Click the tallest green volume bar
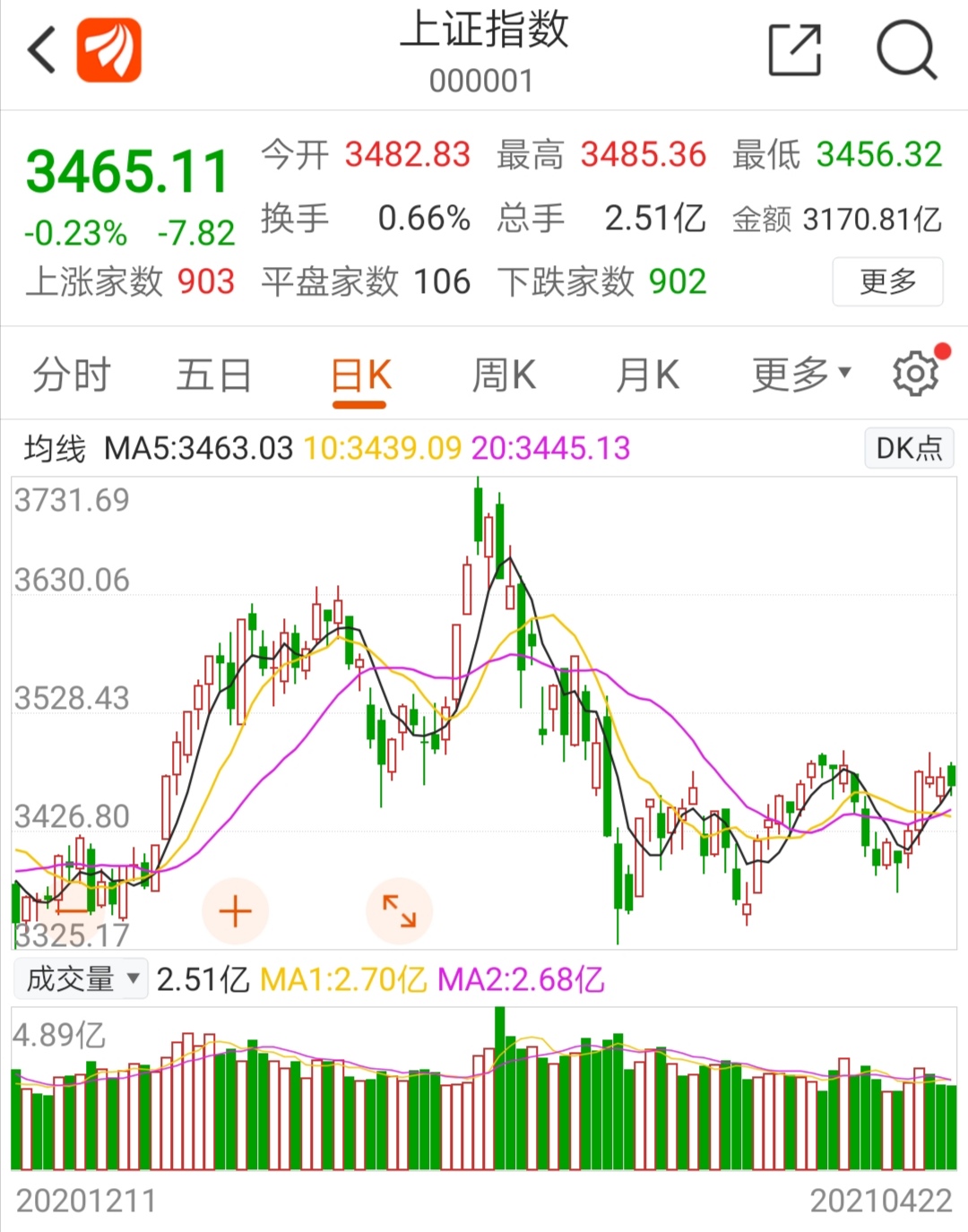 (x=498, y=1075)
